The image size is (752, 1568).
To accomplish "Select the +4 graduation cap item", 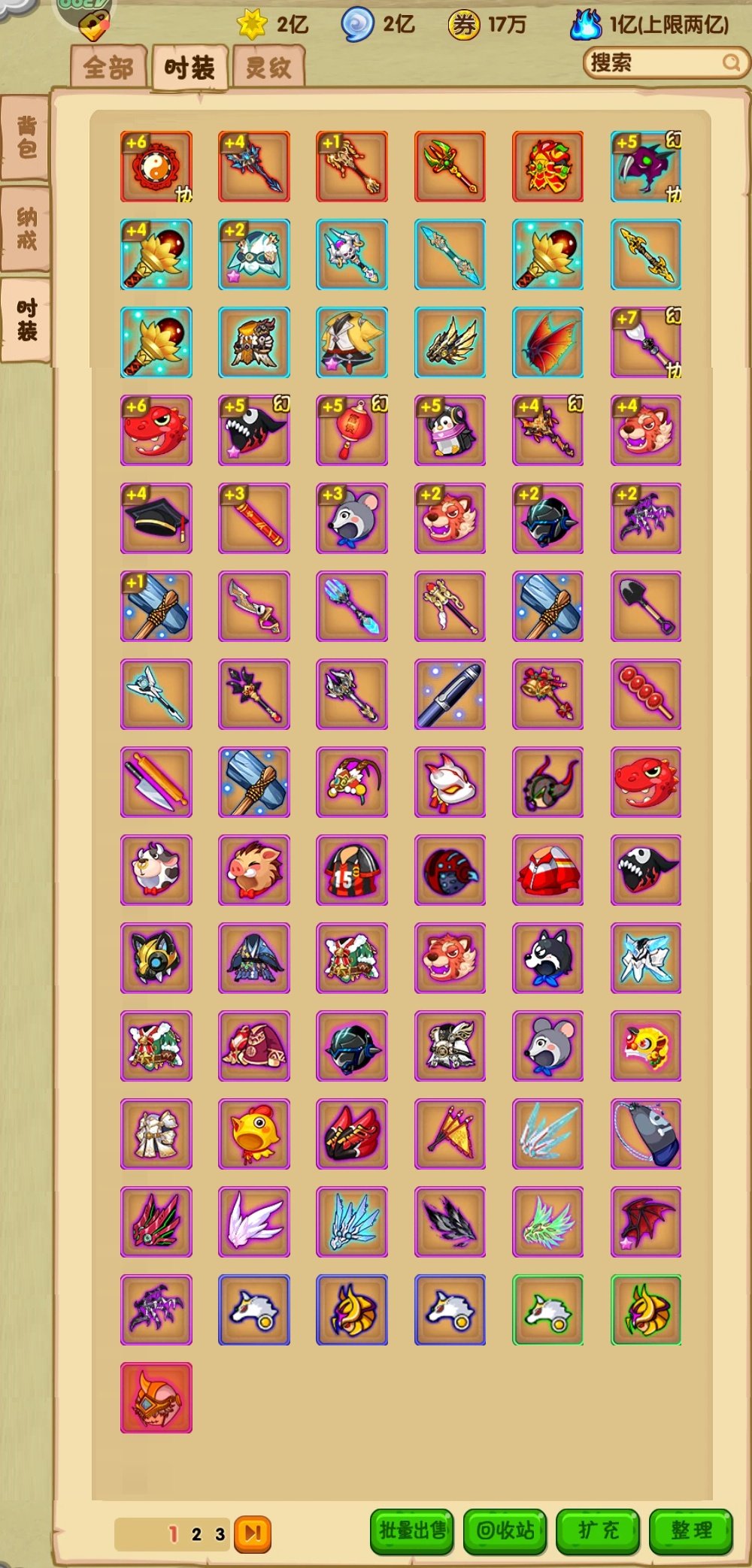I will click(x=156, y=518).
